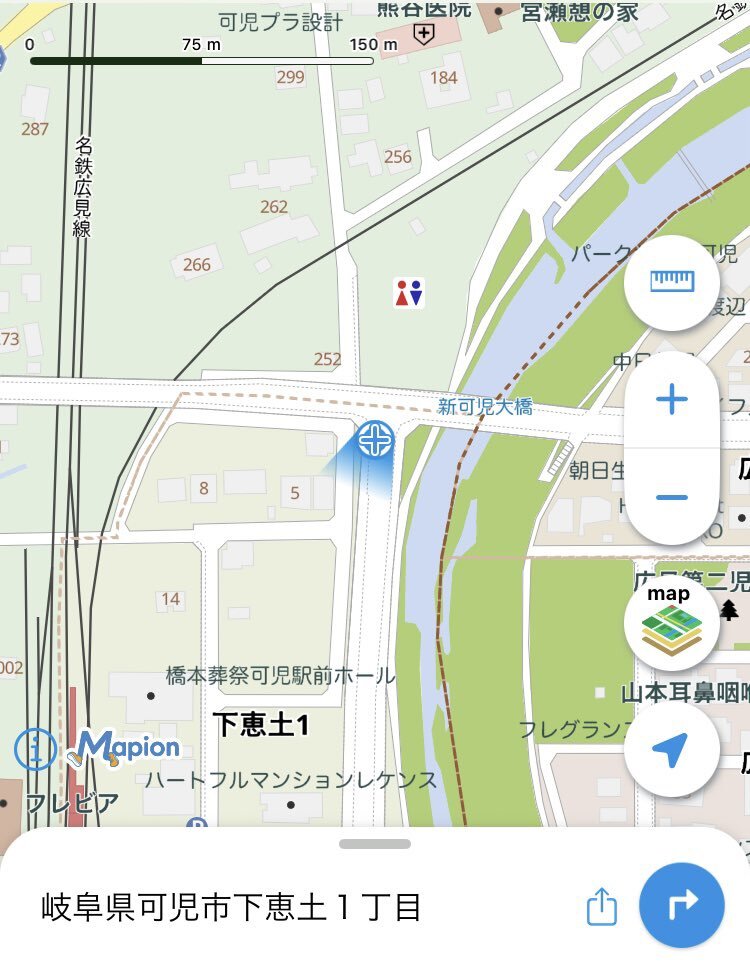750x970 pixels.
Task: Zoom in the map with plus
Action: [x=671, y=401]
